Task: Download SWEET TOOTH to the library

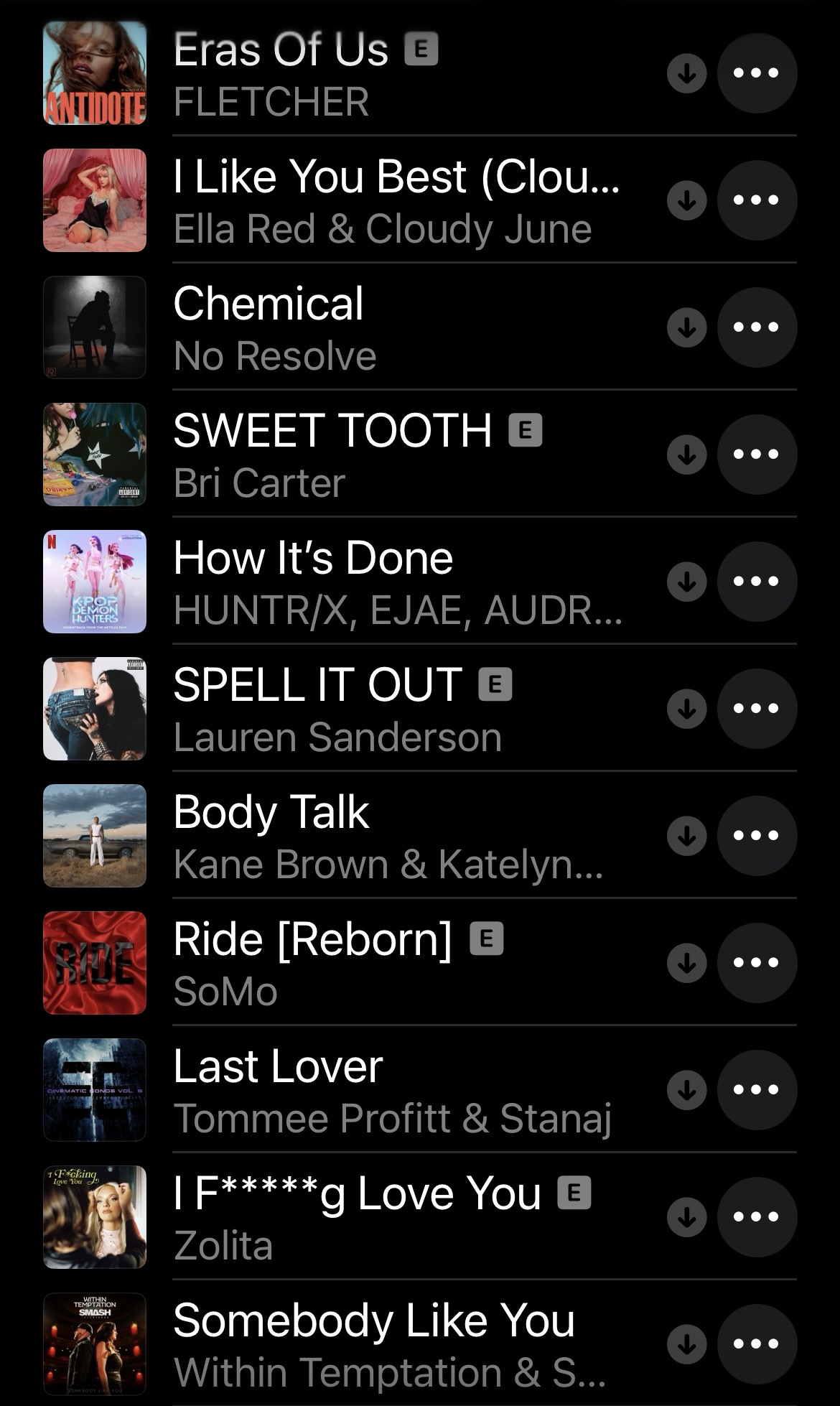Action: coord(687,454)
